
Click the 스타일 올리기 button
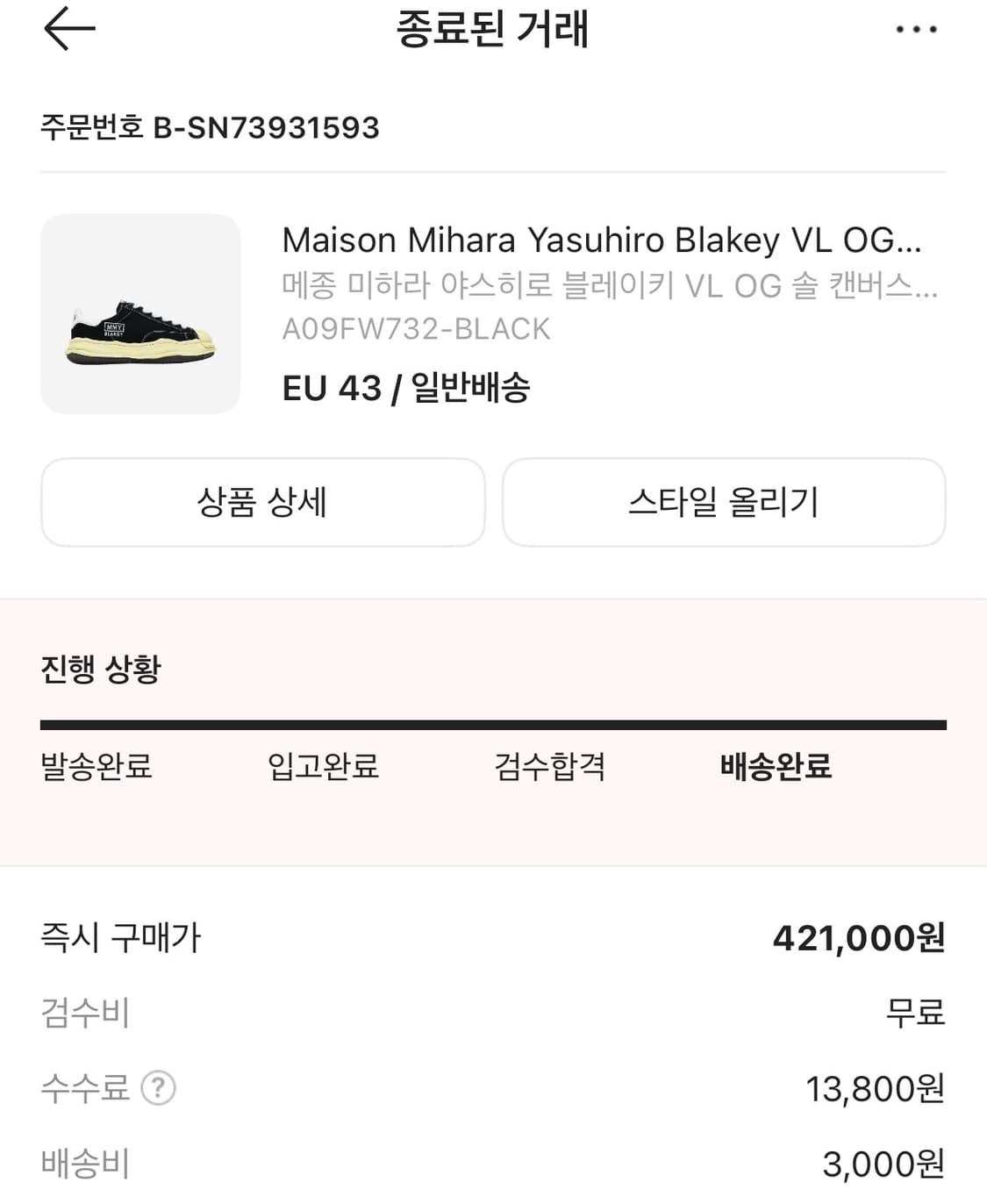pos(722,502)
